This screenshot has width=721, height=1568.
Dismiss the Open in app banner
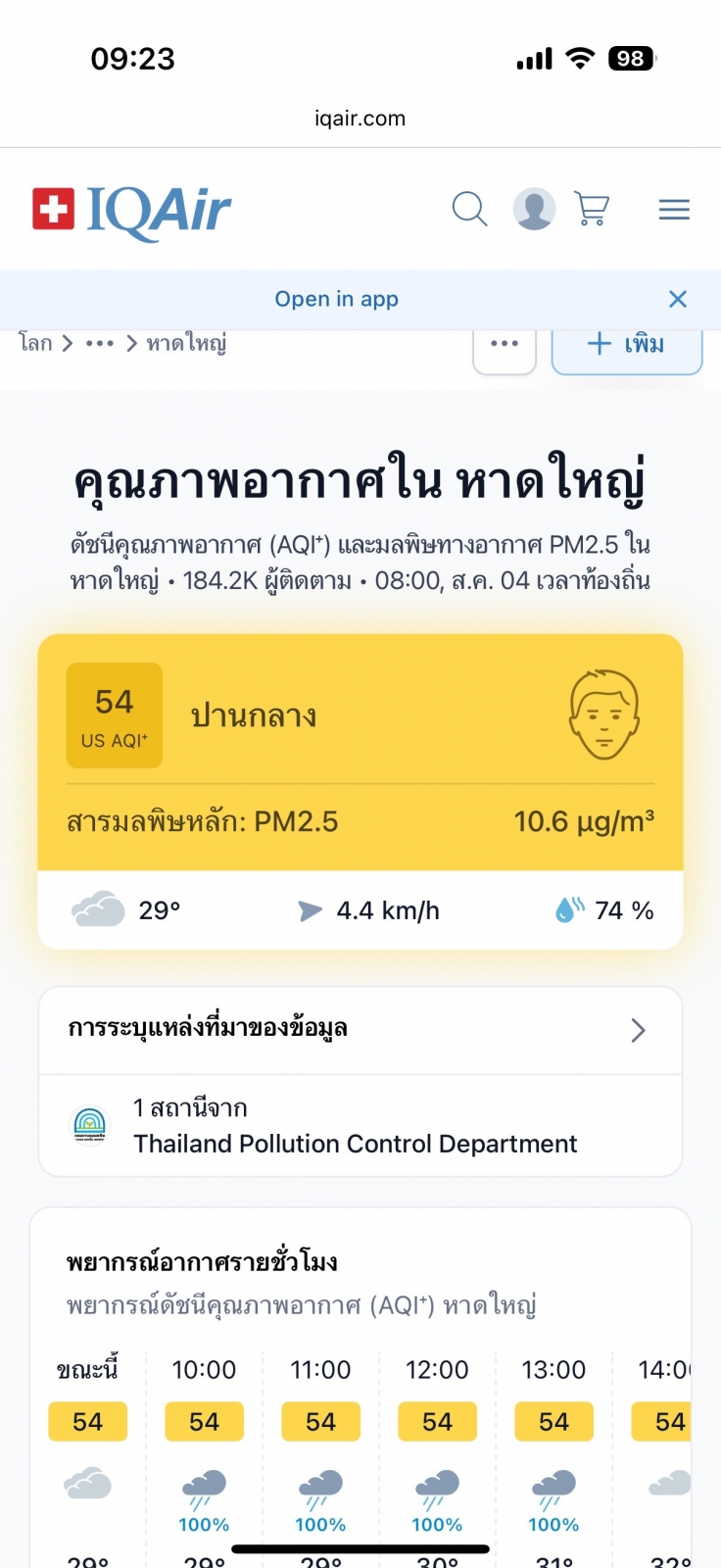pos(677,299)
